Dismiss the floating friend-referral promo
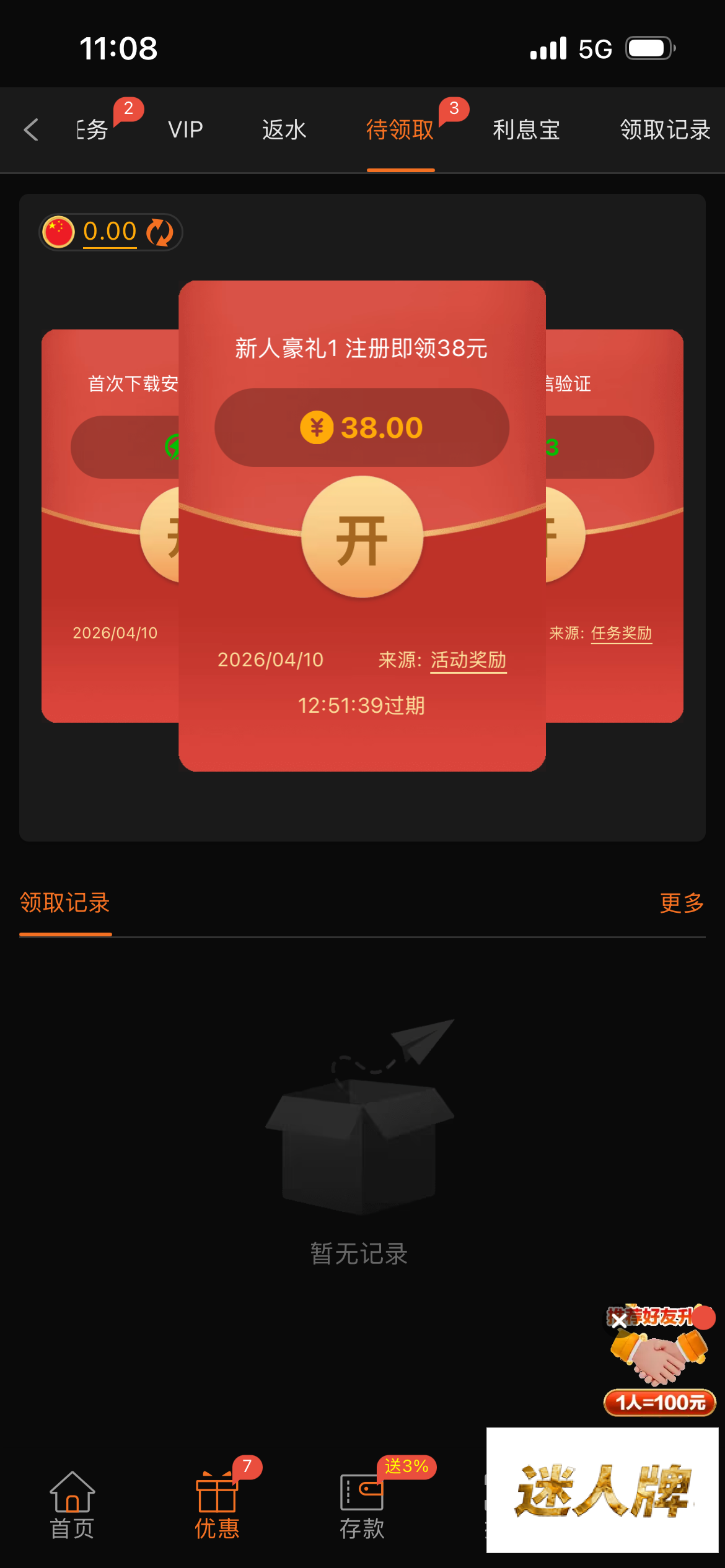Viewport: 725px width, 1568px height. 618,1320
